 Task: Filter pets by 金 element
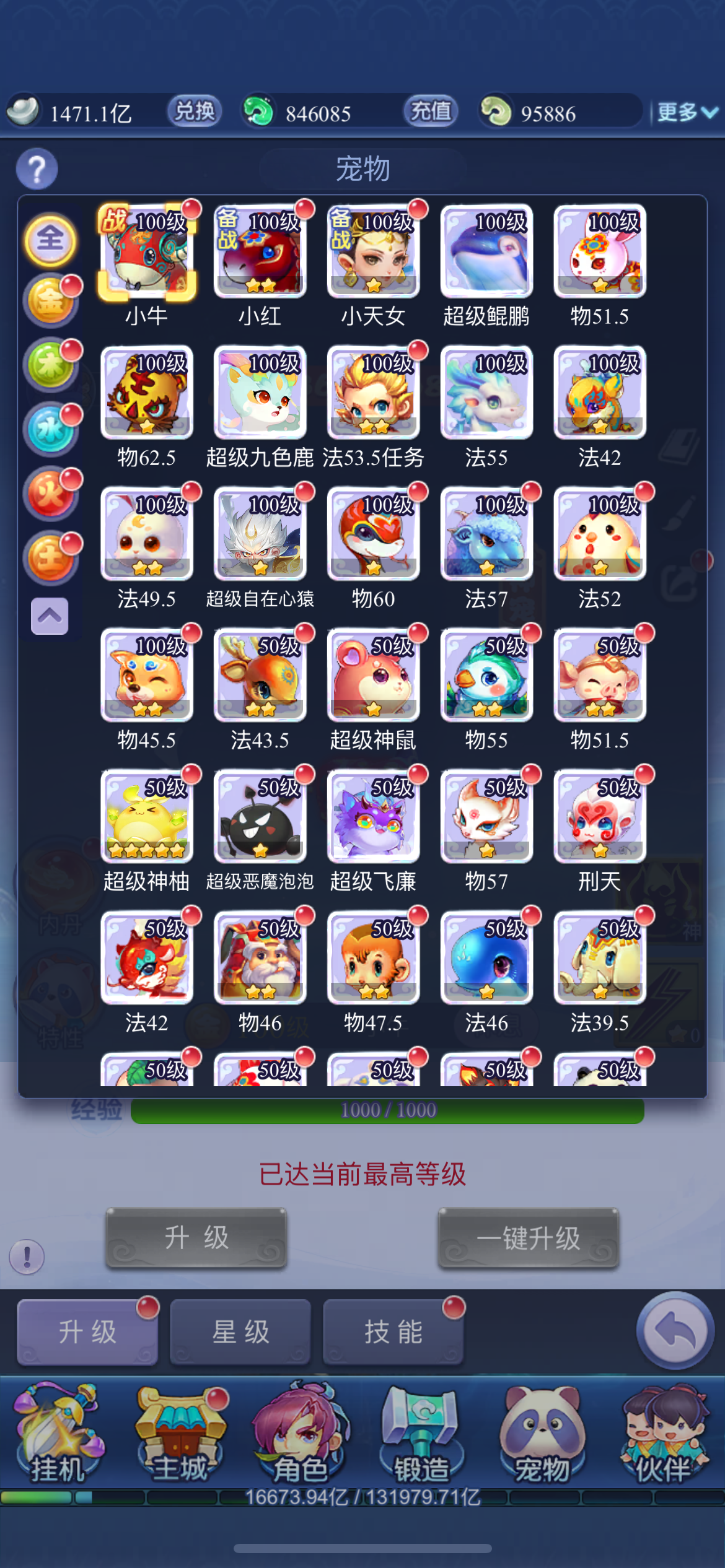(x=51, y=301)
